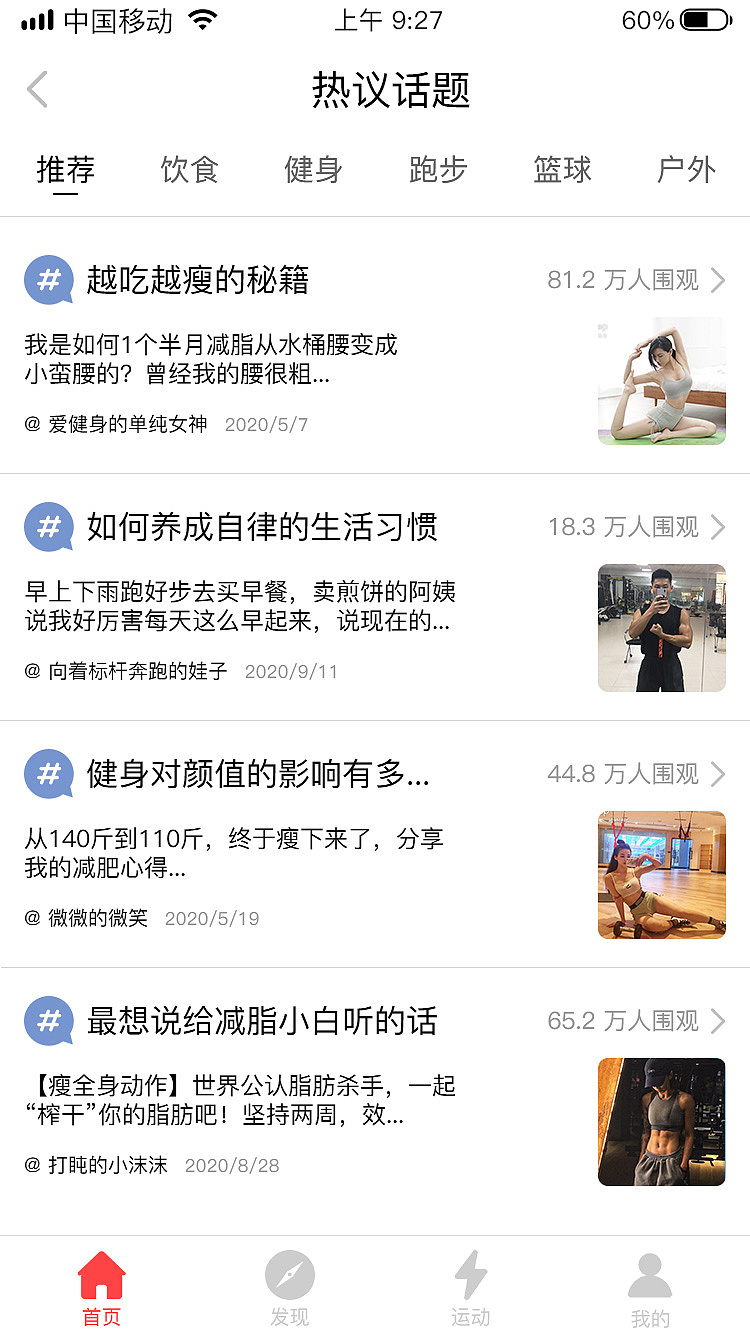
Task: Tap the back arrow at top left
Action: click(37, 89)
